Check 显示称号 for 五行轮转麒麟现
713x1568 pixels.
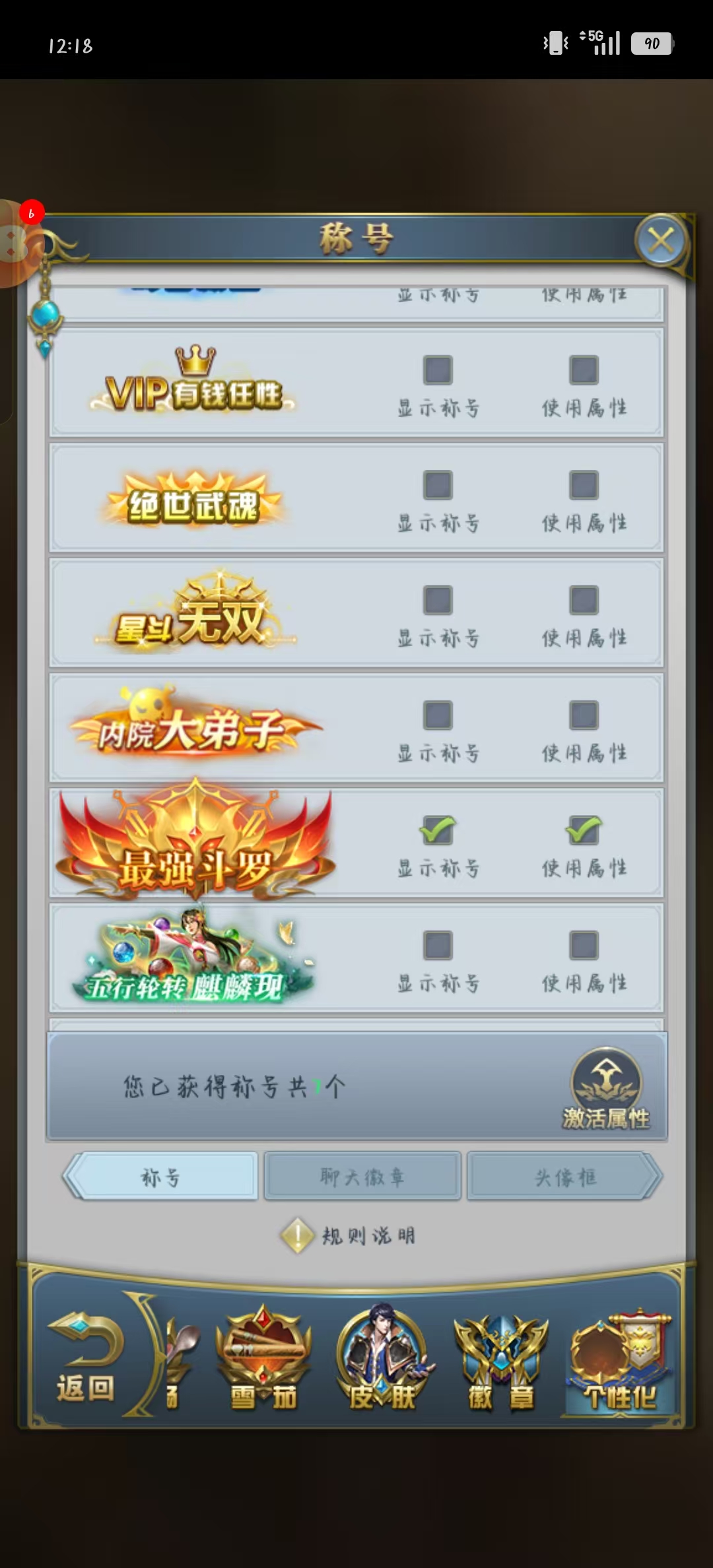tap(438, 945)
